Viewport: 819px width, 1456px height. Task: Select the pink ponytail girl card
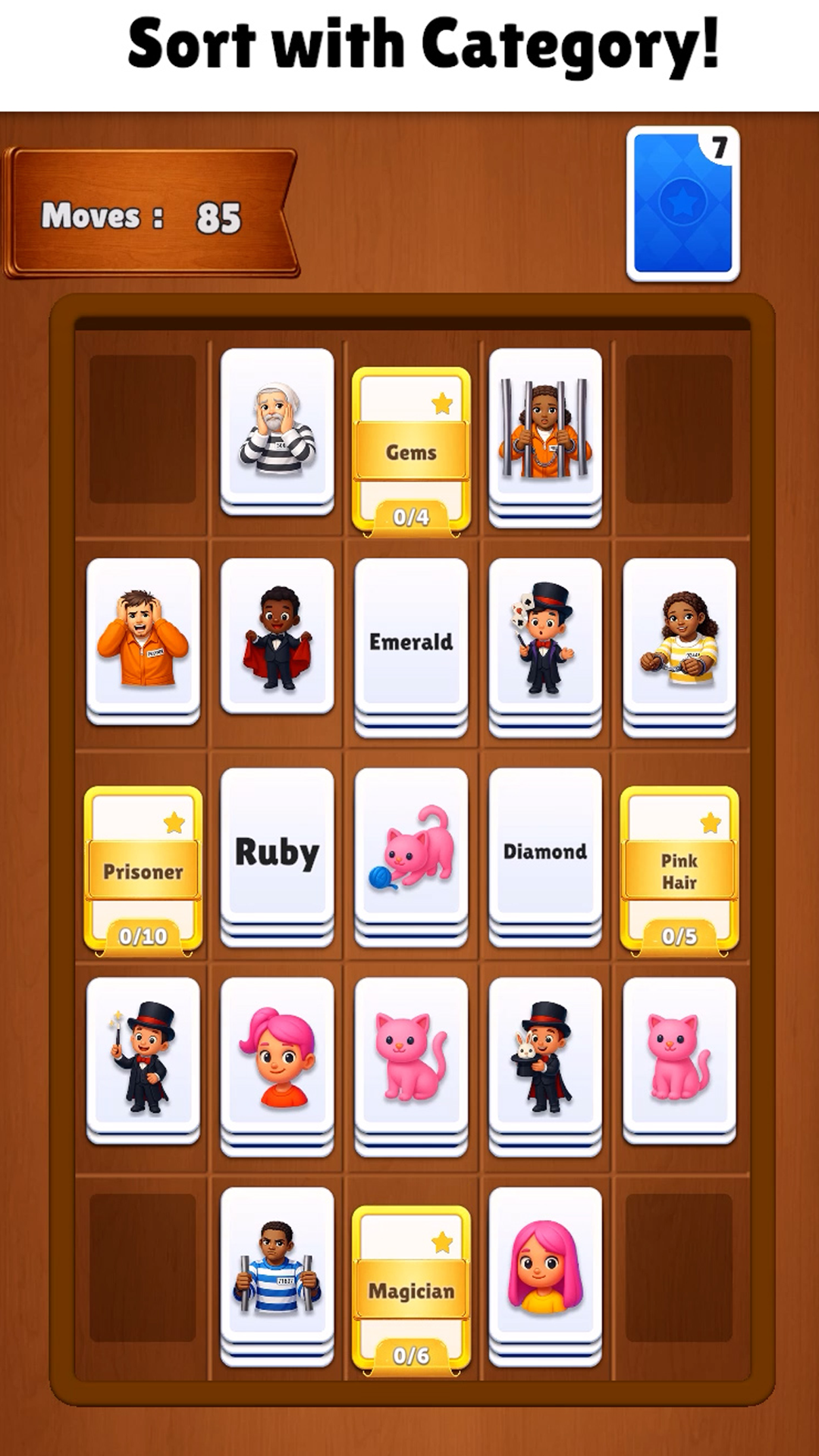(x=277, y=1056)
